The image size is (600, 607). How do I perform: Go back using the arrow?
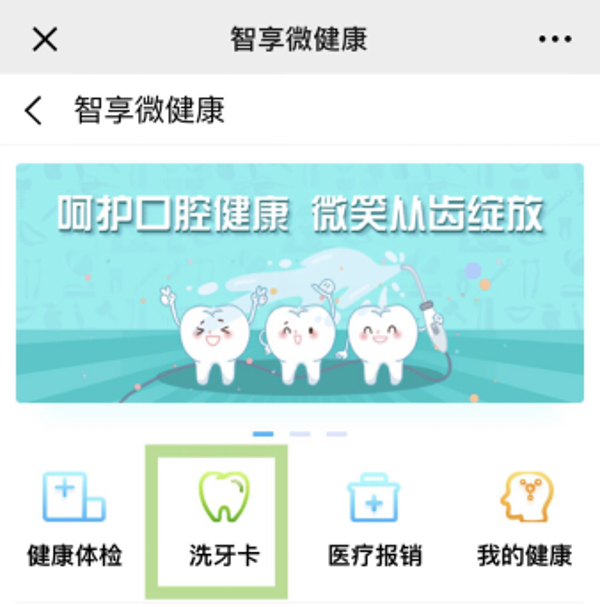pos(35,110)
